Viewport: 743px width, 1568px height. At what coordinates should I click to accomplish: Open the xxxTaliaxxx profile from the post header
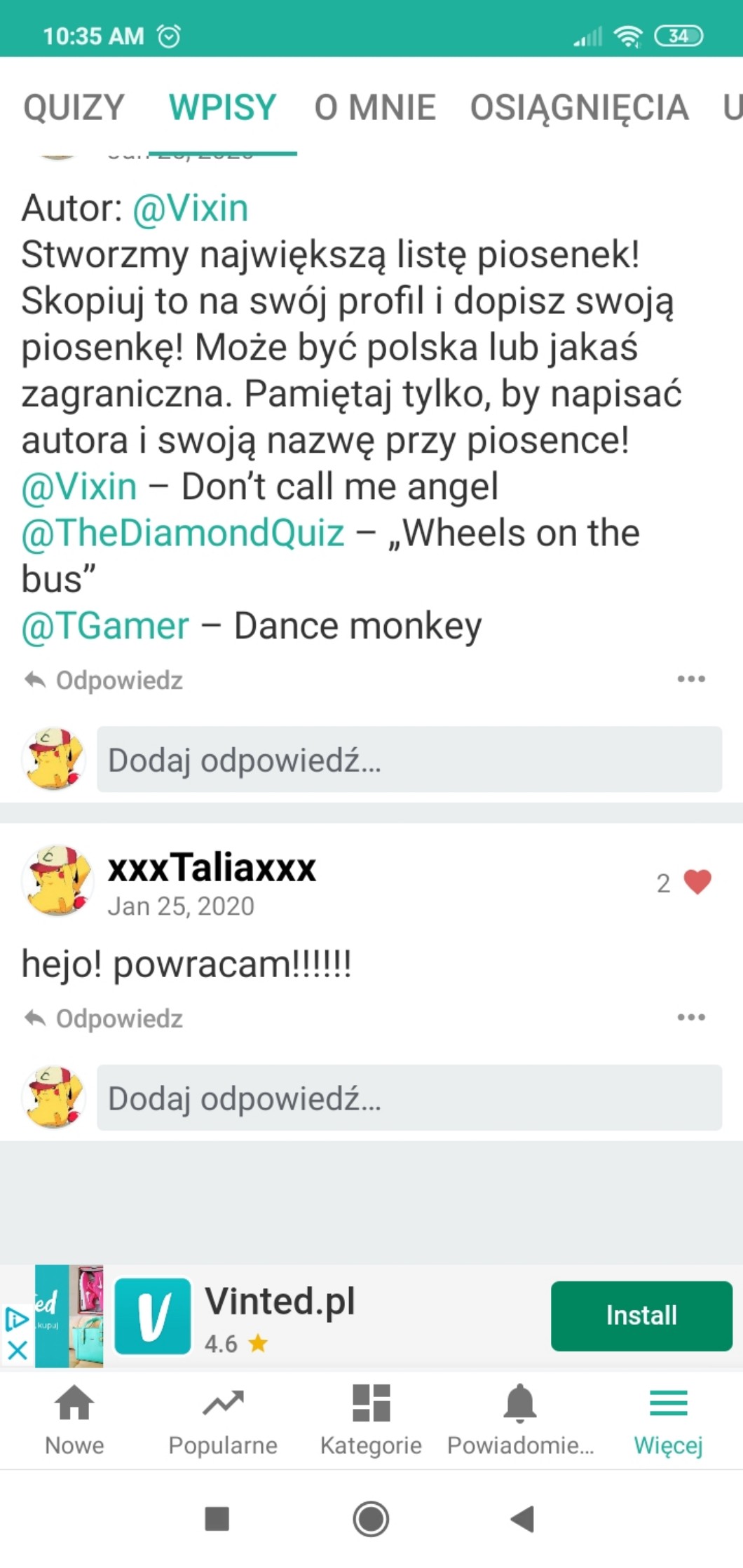point(211,868)
